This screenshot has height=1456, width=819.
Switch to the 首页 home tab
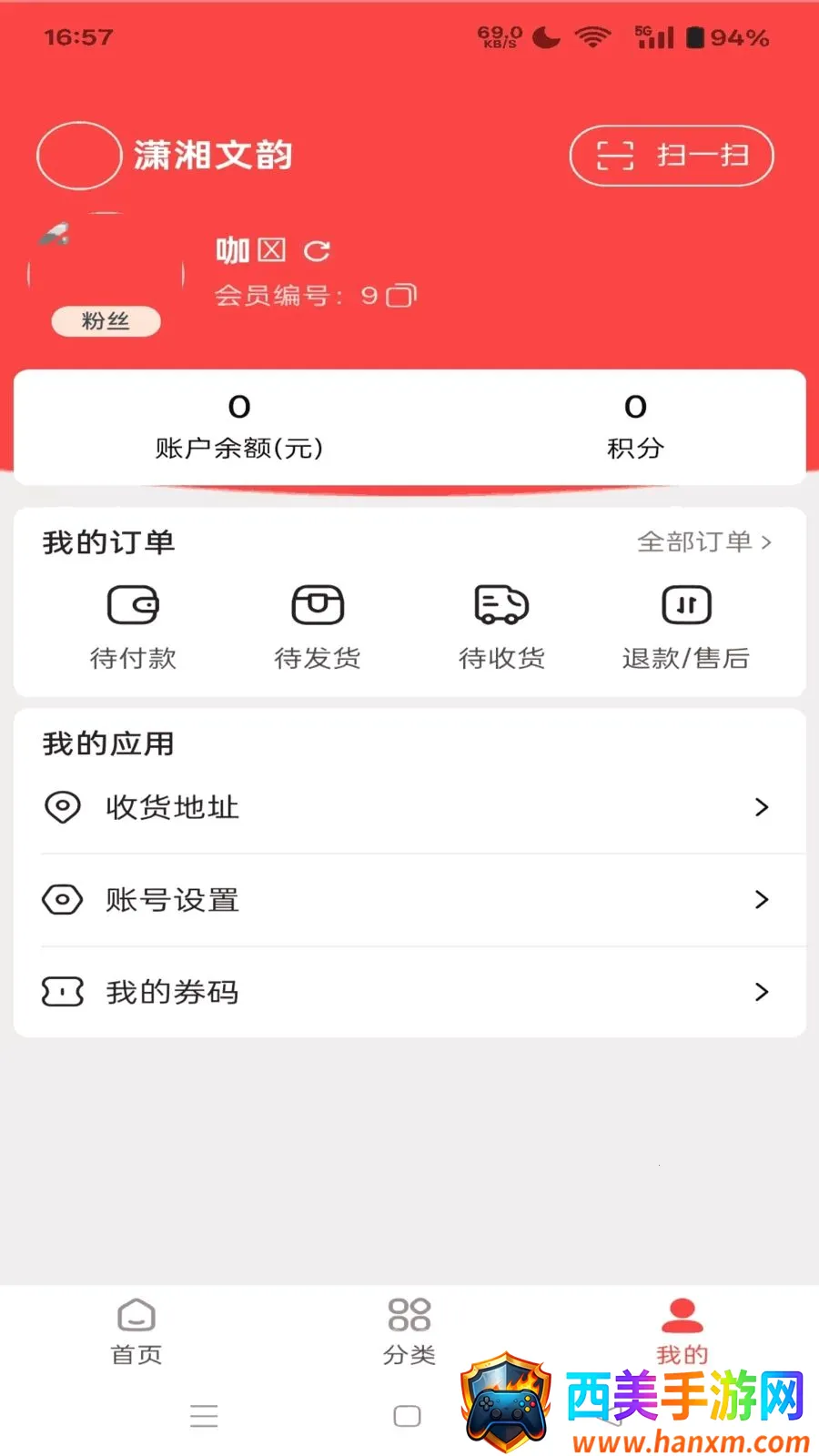136,1332
